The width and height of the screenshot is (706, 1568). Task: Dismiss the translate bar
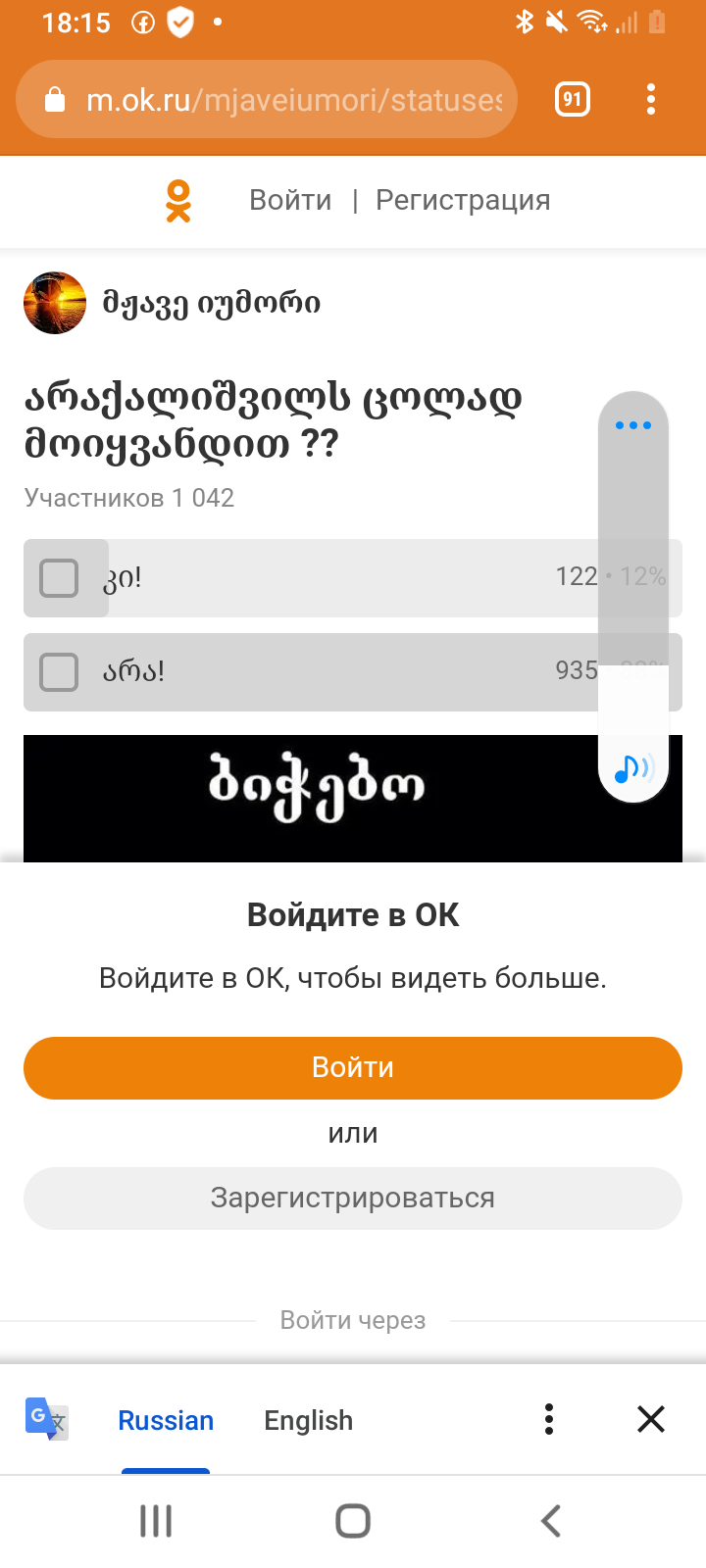click(x=651, y=1419)
